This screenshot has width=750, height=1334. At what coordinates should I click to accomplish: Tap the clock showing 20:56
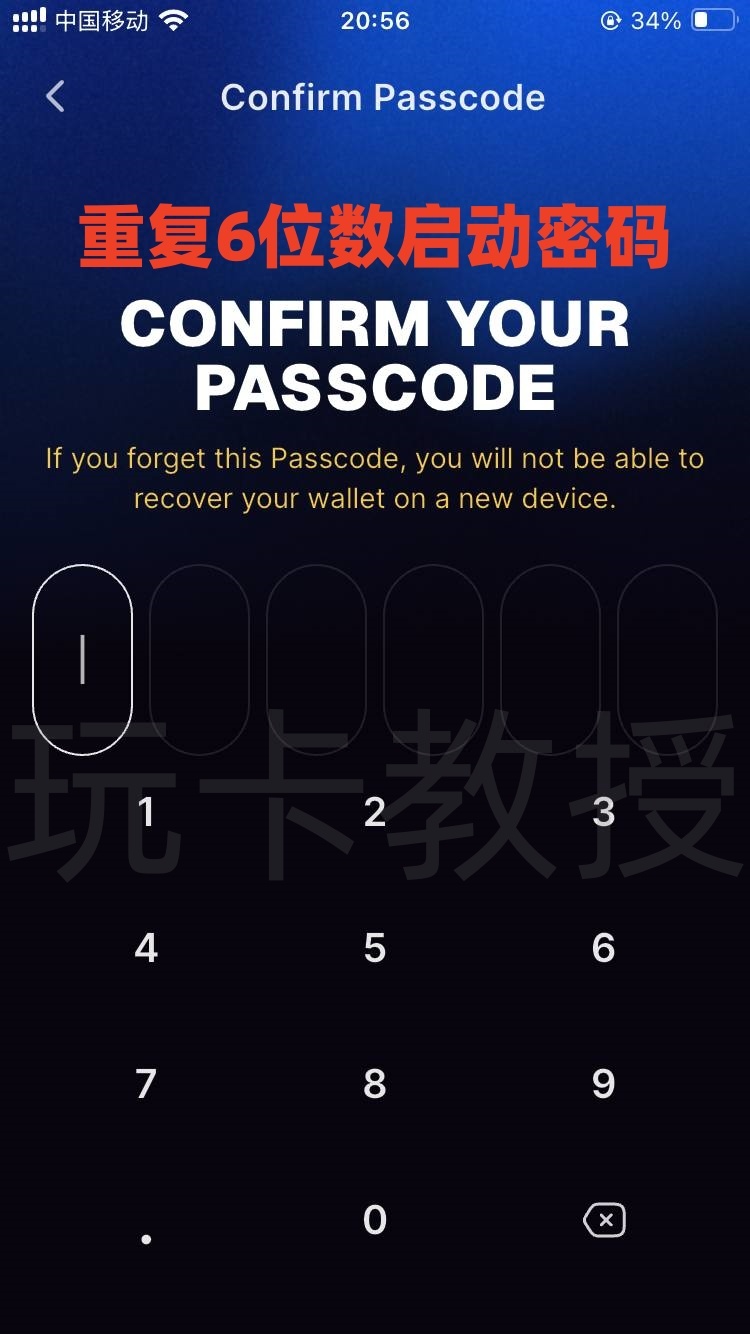[375, 20]
